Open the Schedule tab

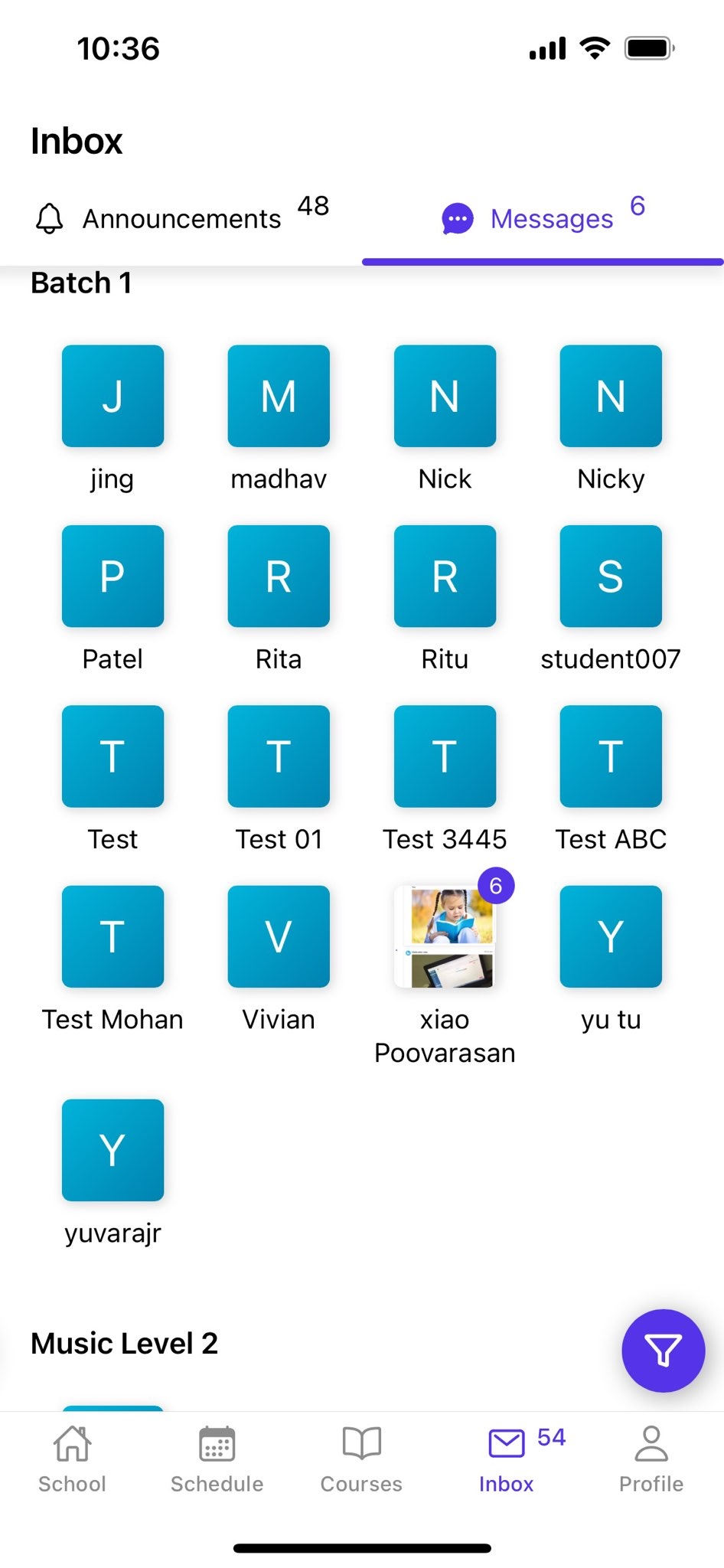[x=217, y=1459]
